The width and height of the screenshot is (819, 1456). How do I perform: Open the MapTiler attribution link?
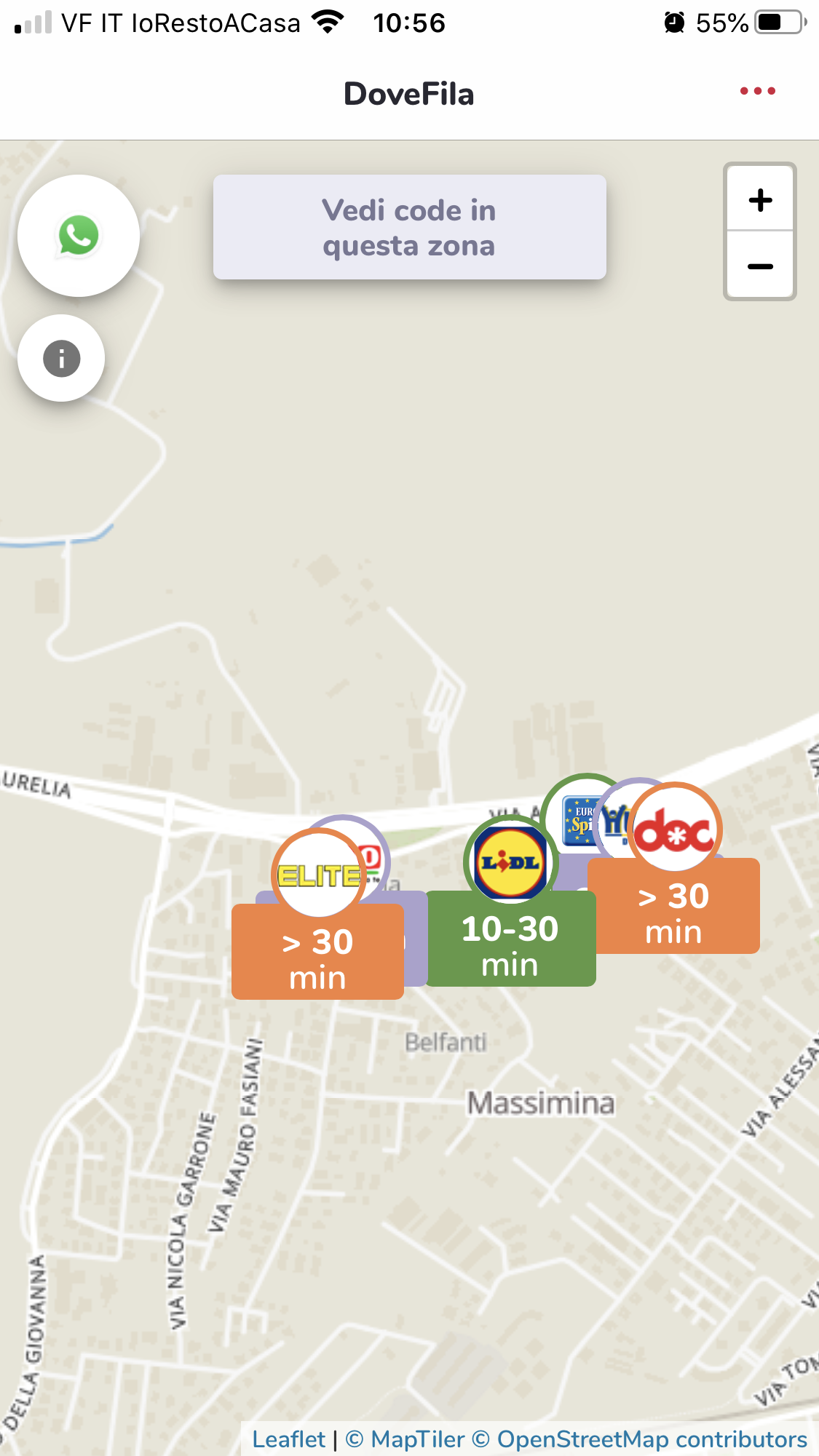405,1439
